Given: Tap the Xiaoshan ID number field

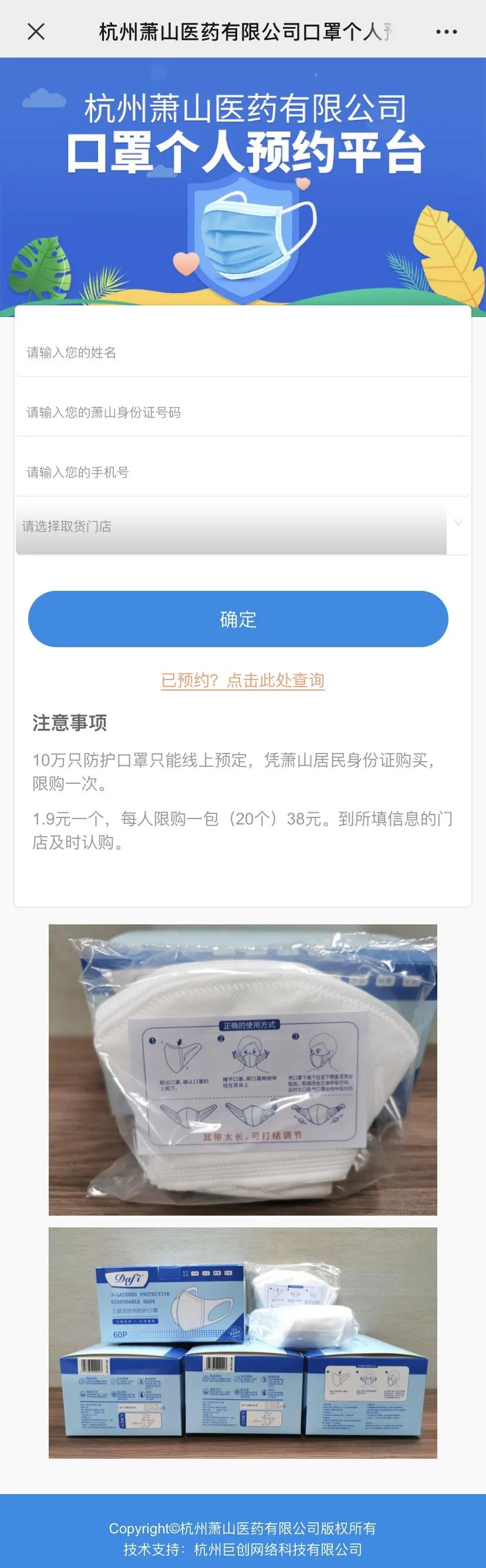Looking at the screenshot, I should click(242, 412).
